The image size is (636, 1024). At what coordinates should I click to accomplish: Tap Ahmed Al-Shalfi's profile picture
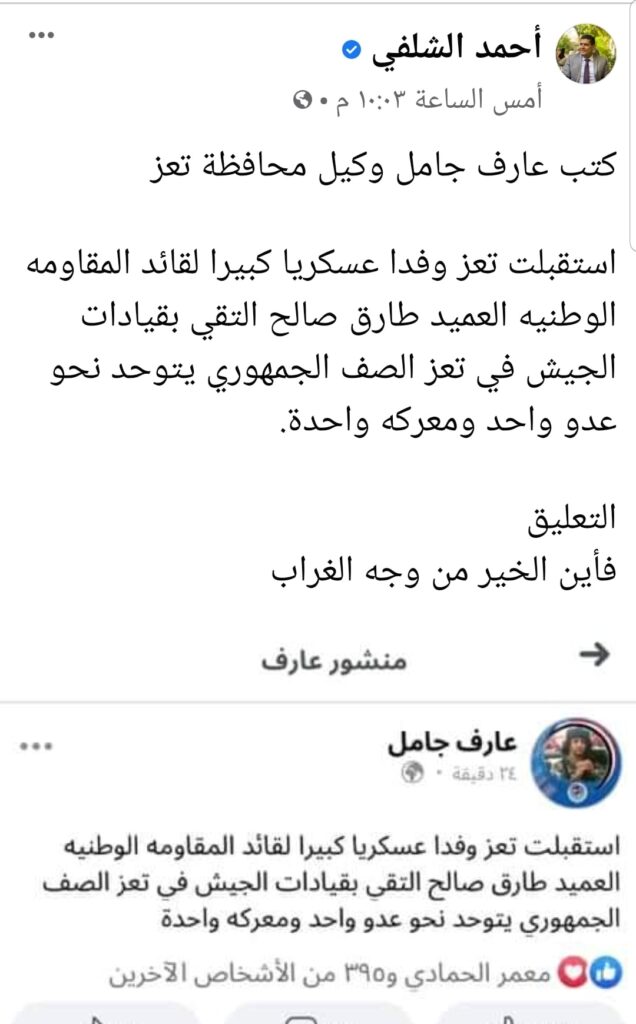pos(585,54)
